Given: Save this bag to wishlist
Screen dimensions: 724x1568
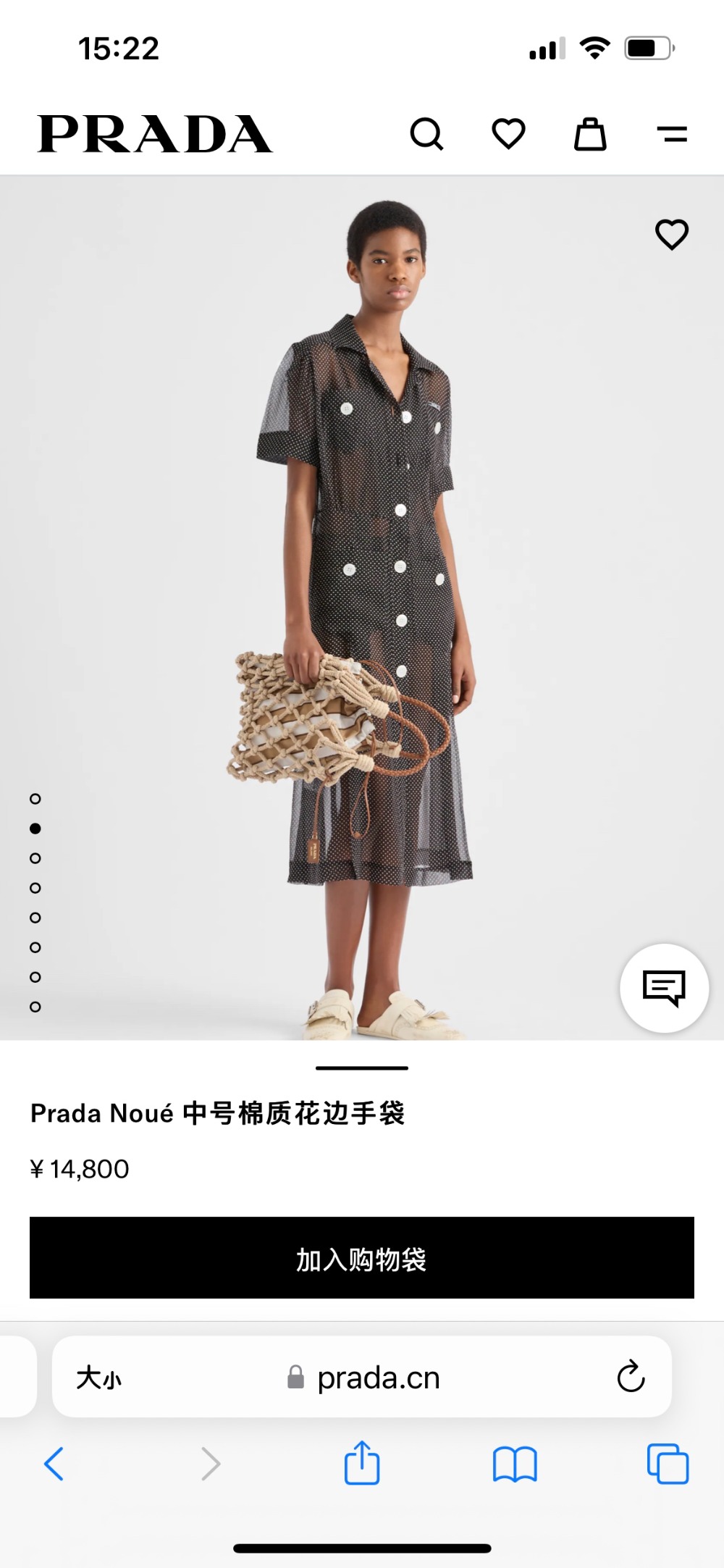Looking at the screenshot, I should tap(671, 234).
